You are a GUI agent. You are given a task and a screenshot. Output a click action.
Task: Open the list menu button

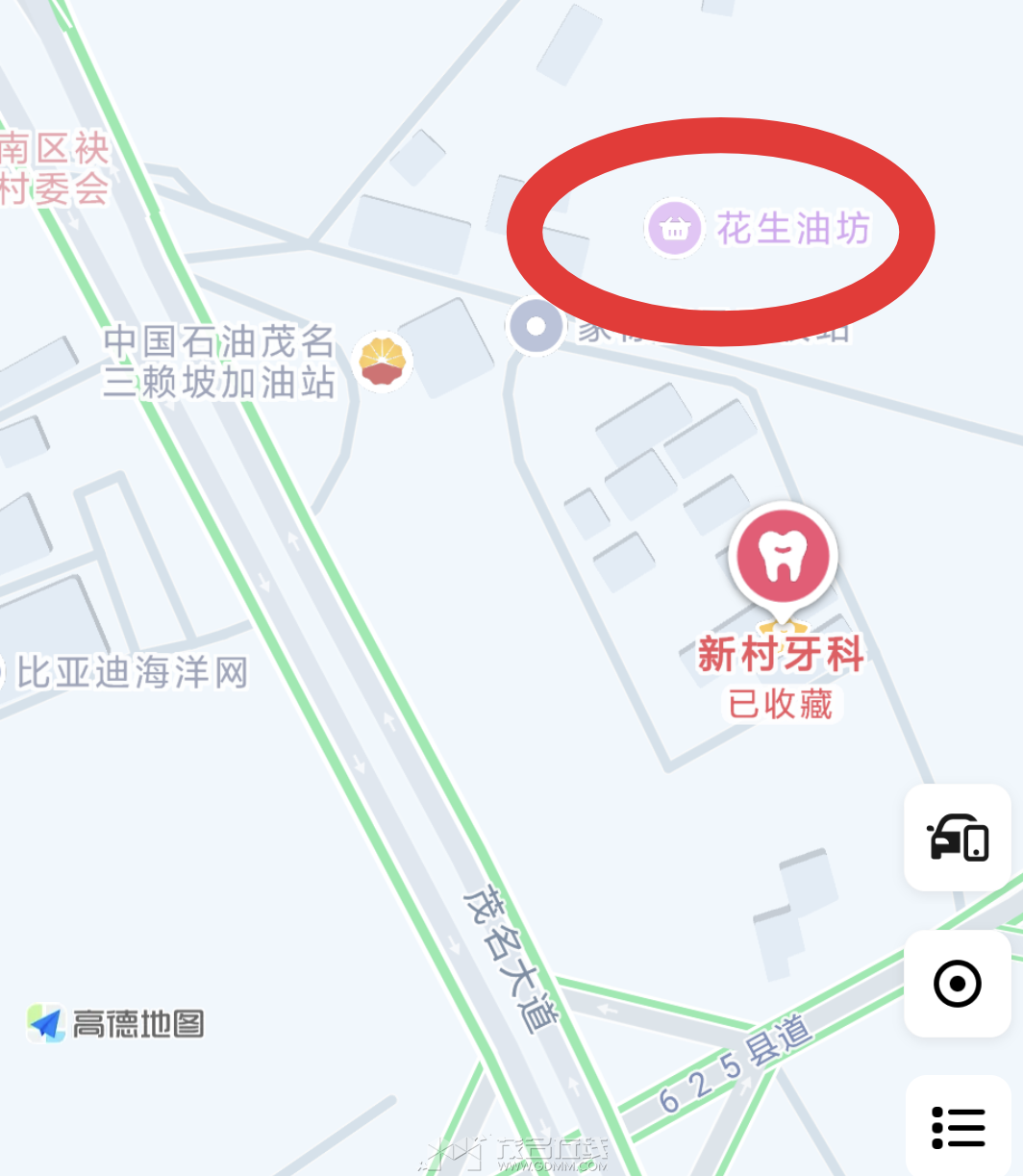[958, 1127]
